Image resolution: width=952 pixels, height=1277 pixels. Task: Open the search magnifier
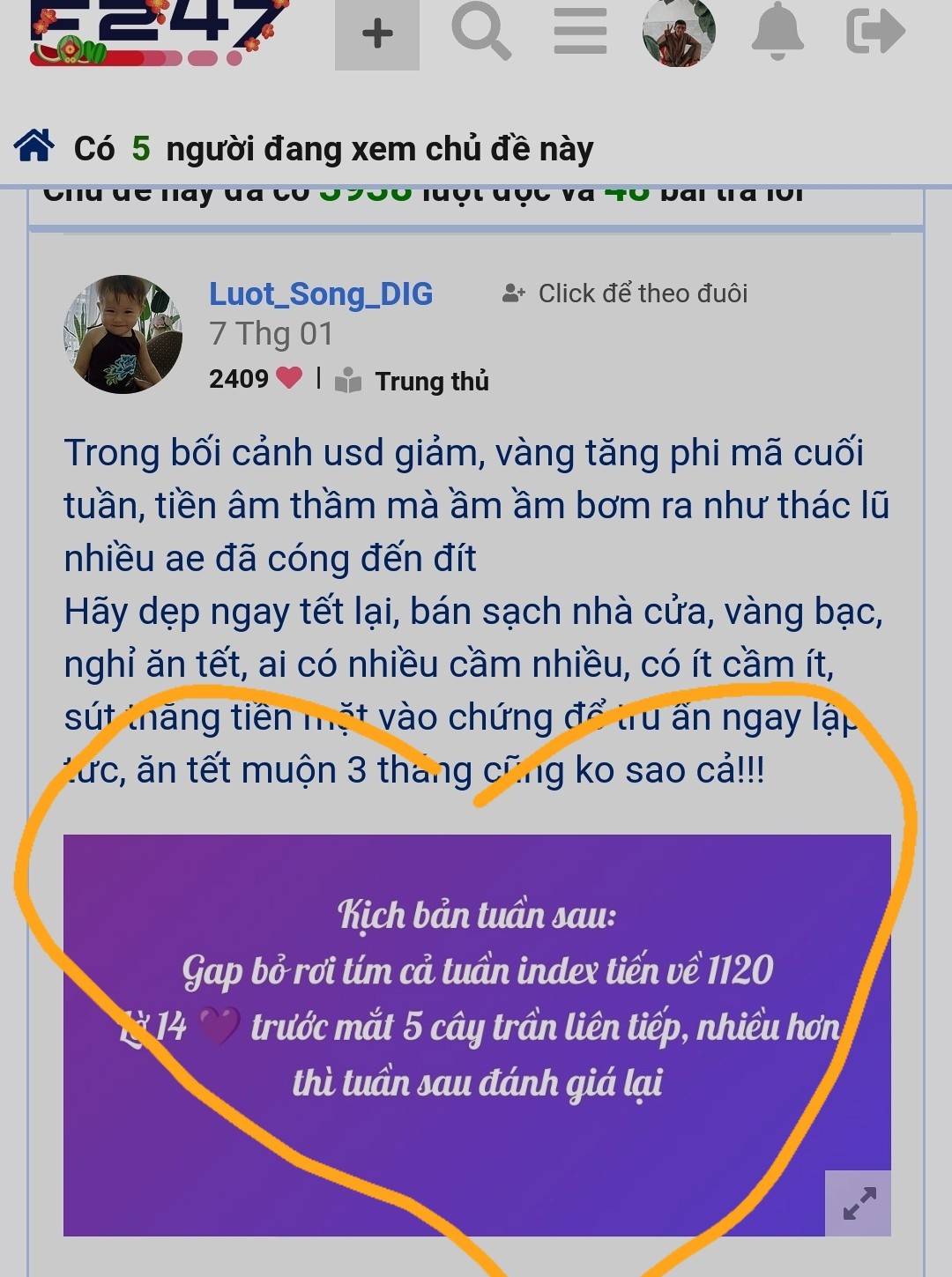[480, 31]
